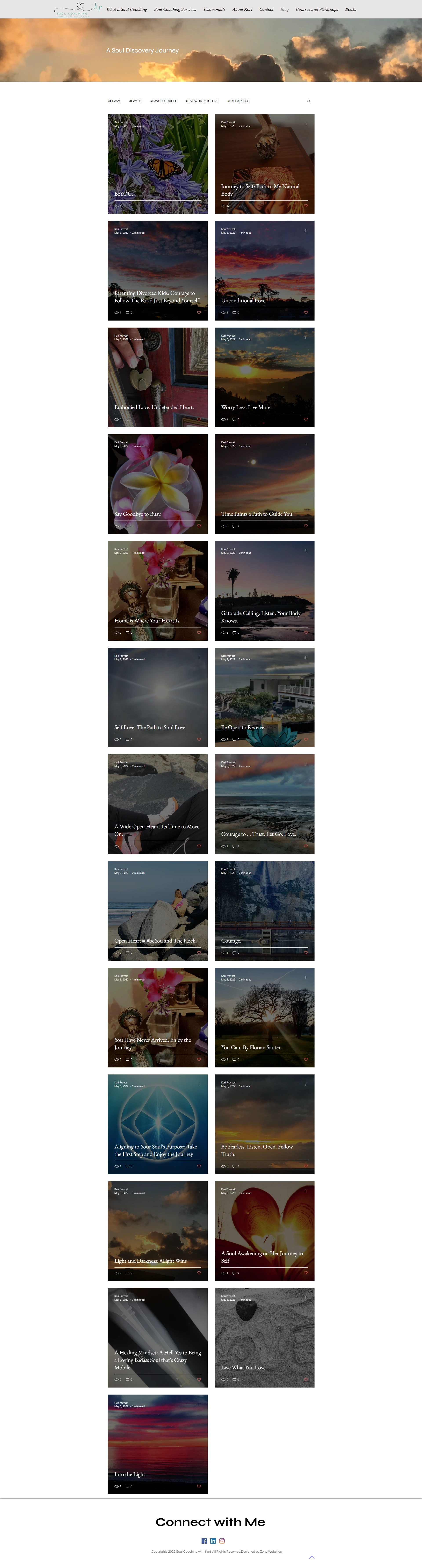The height and width of the screenshot is (1568, 422).
Task: Open the Testimonials page
Action: [214, 10]
